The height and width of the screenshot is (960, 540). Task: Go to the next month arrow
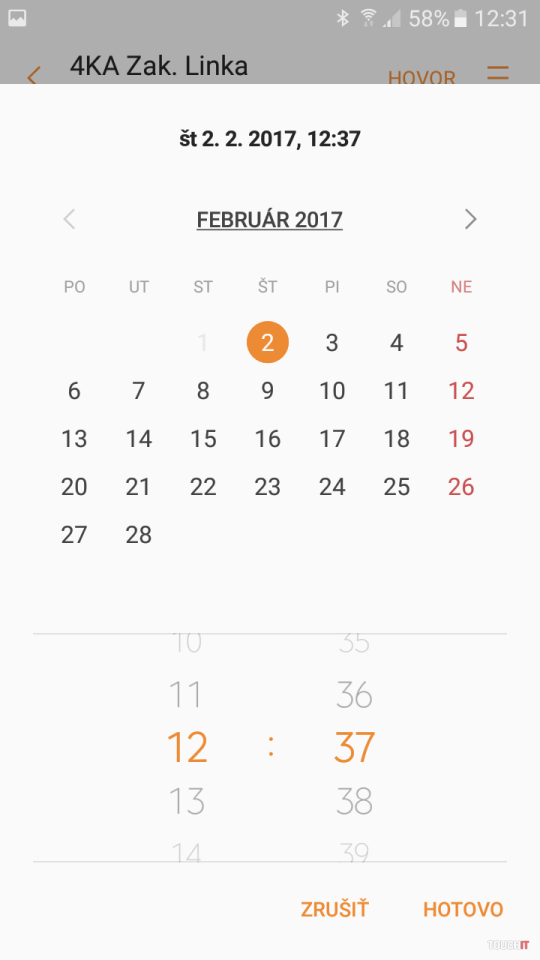[470, 219]
